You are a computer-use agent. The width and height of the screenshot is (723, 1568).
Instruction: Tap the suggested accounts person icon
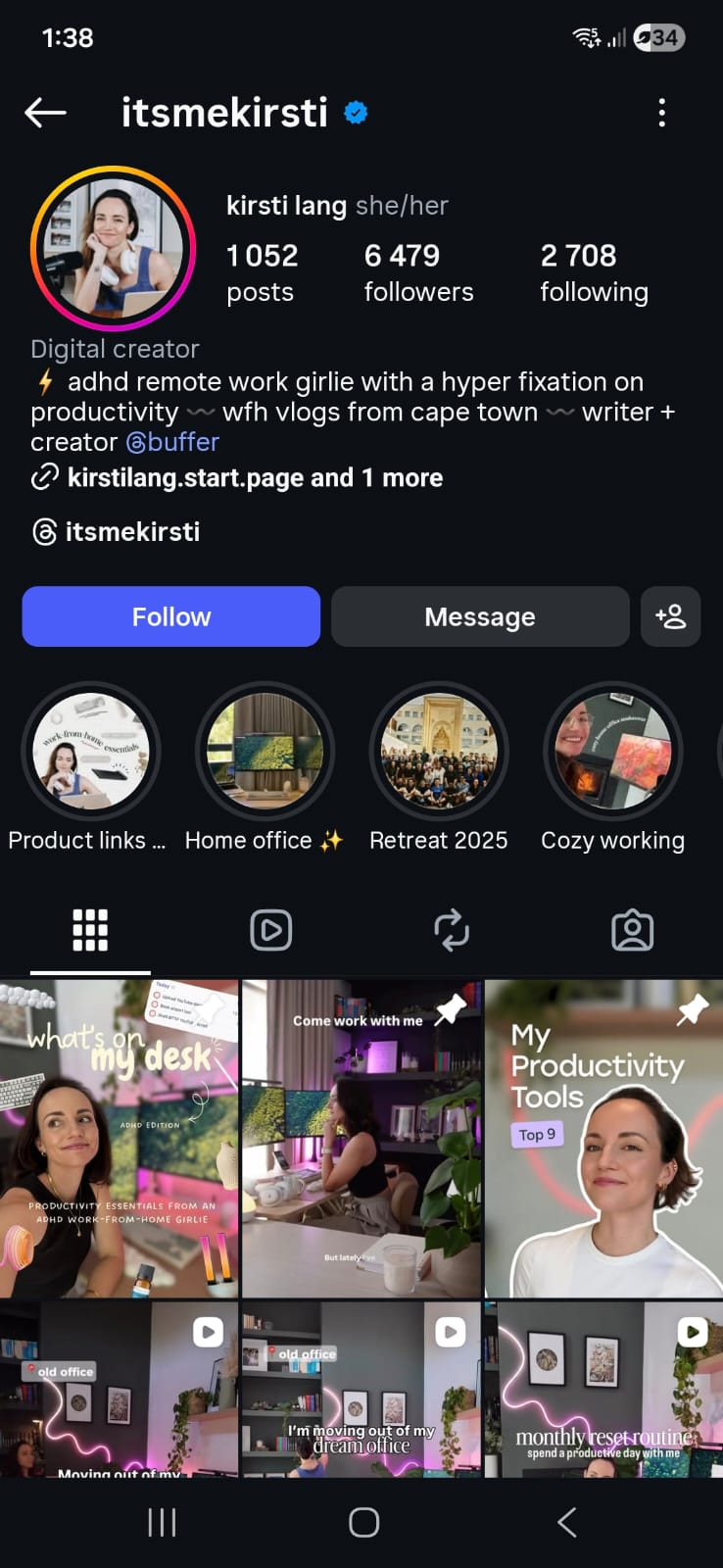(671, 616)
